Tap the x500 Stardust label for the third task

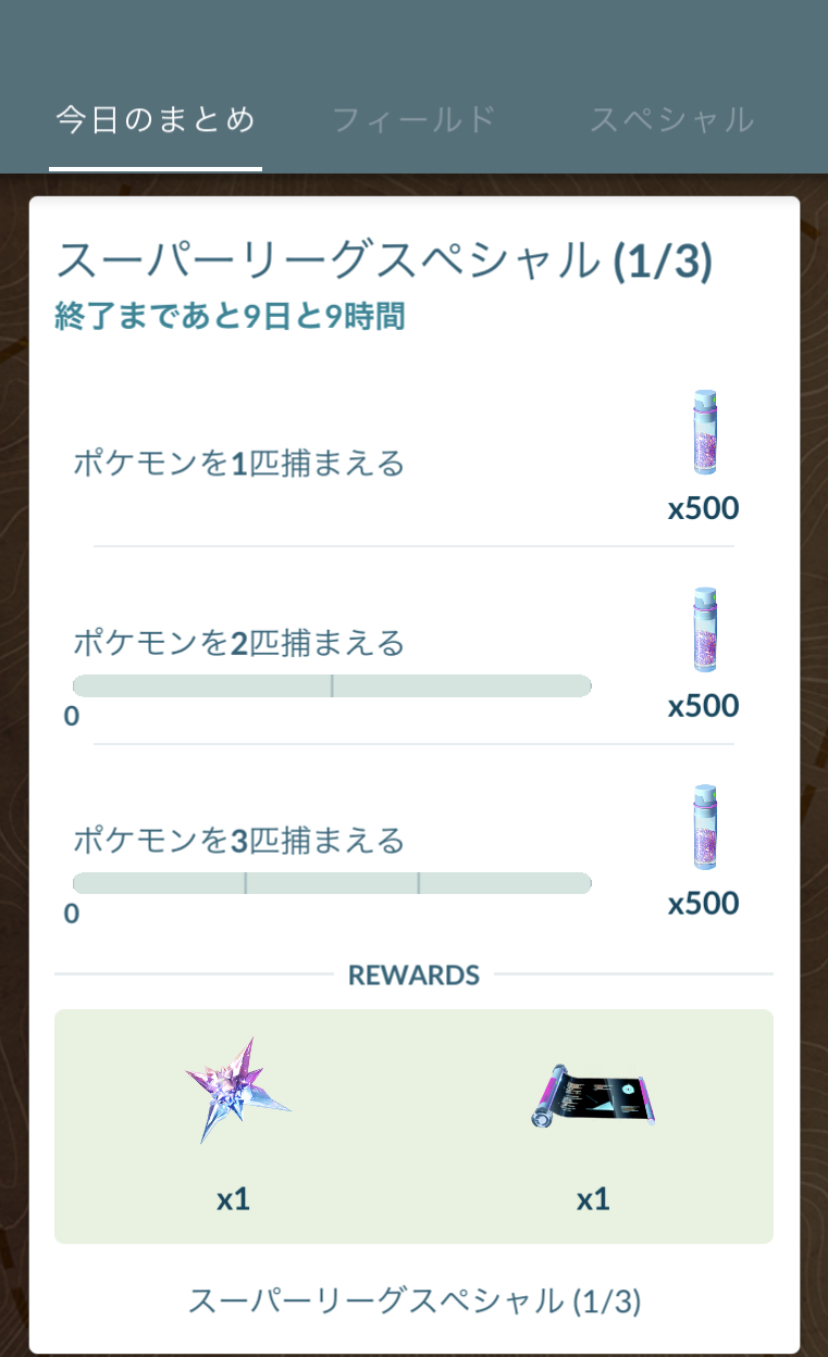point(703,903)
